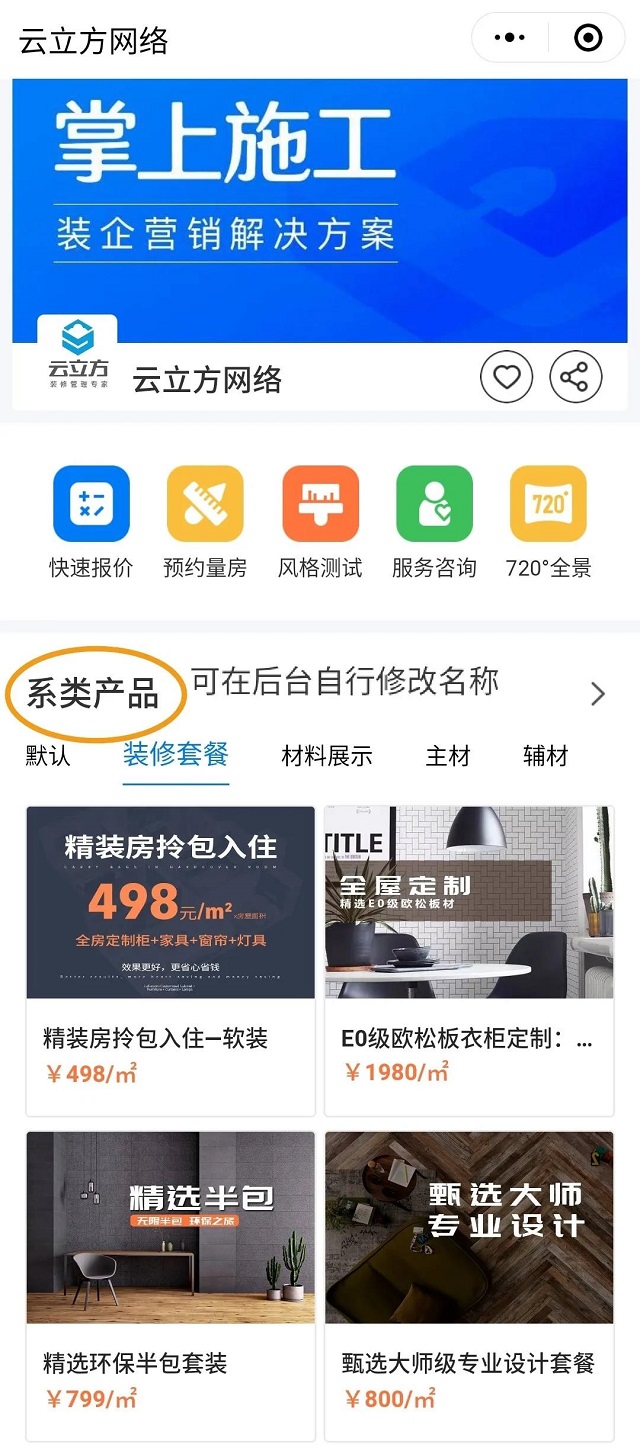Expand product section with the arrow
The height and width of the screenshot is (1448, 640).
click(598, 694)
